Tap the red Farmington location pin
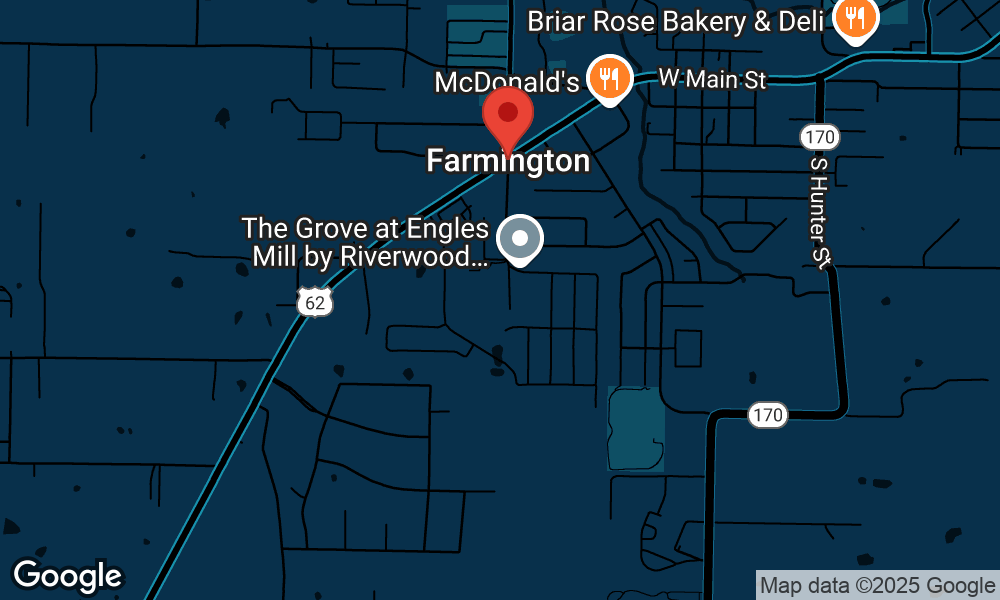Image resolution: width=1000 pixels, height=600 pixels. (508, 114)
